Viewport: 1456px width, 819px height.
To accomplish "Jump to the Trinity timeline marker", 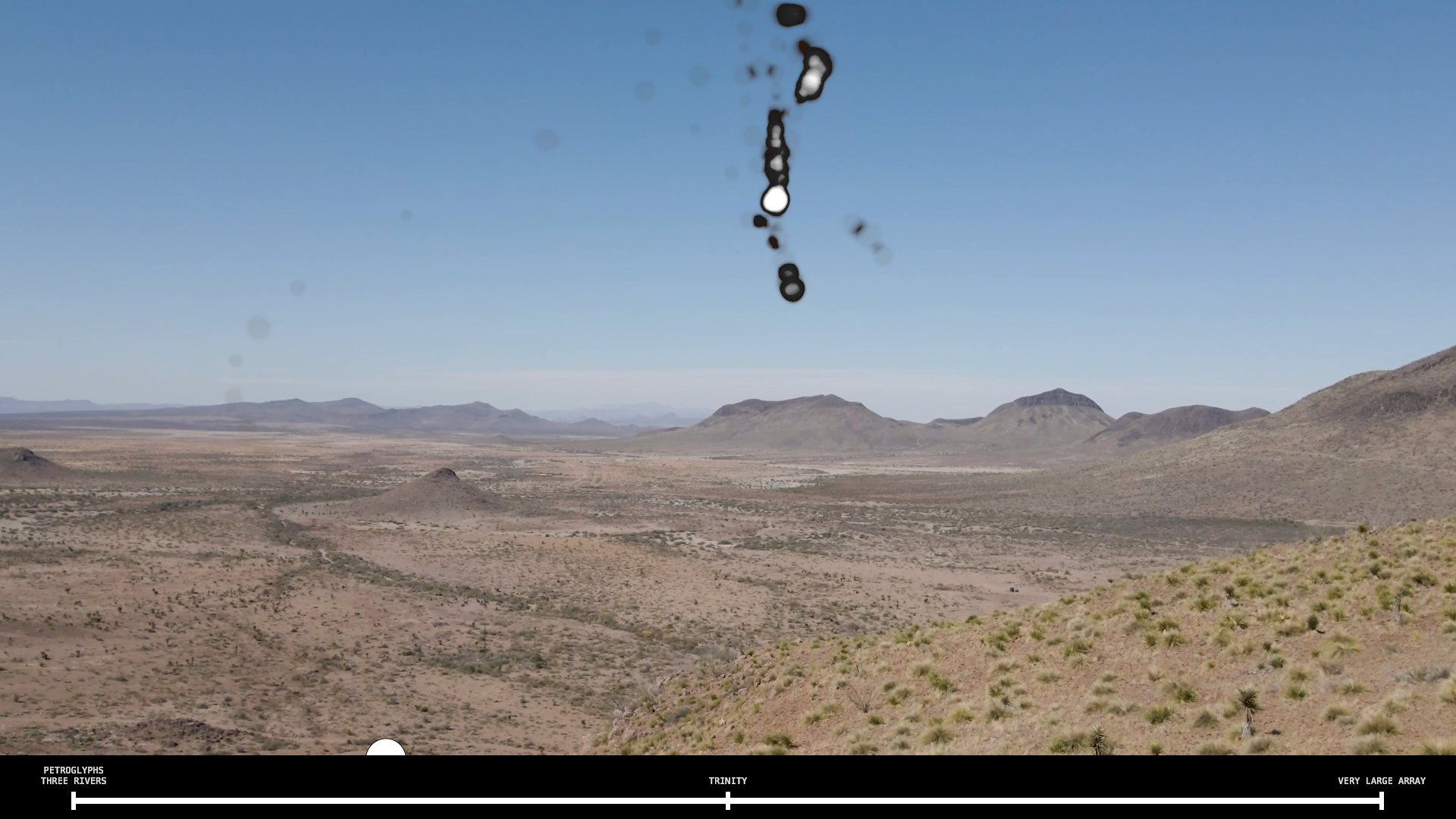I will [727, 800].
